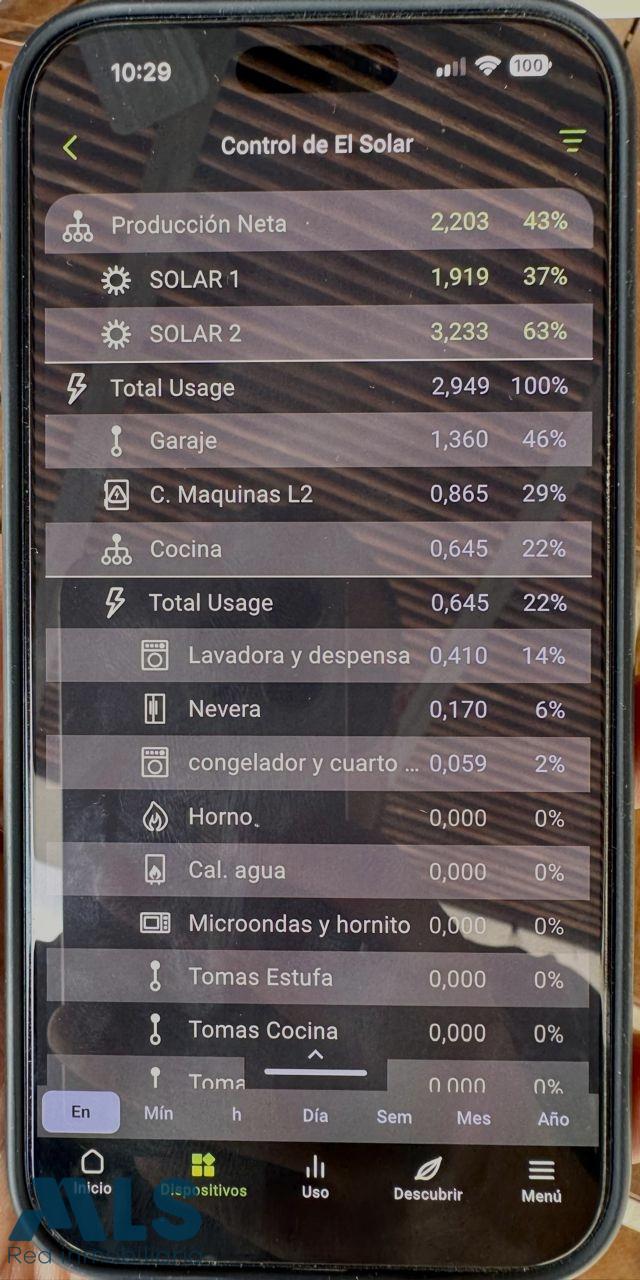Select the Año time range
This screenshot has width=640, height=1280.
(x=553, y=1118)
